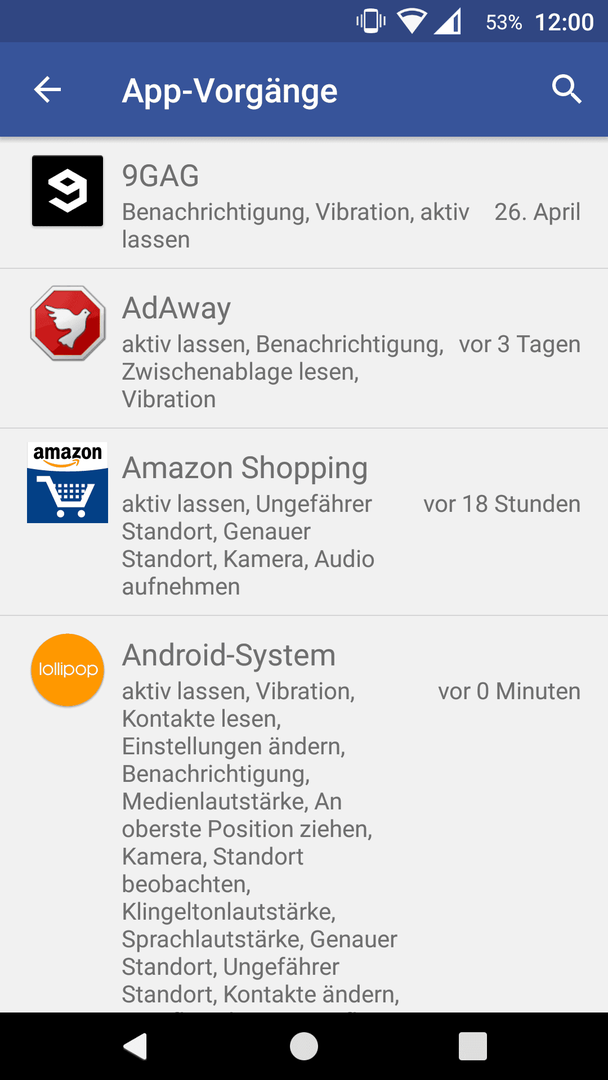Open the AdAway app operations entry
The image size is (608, 1080).
pos(304,349)
